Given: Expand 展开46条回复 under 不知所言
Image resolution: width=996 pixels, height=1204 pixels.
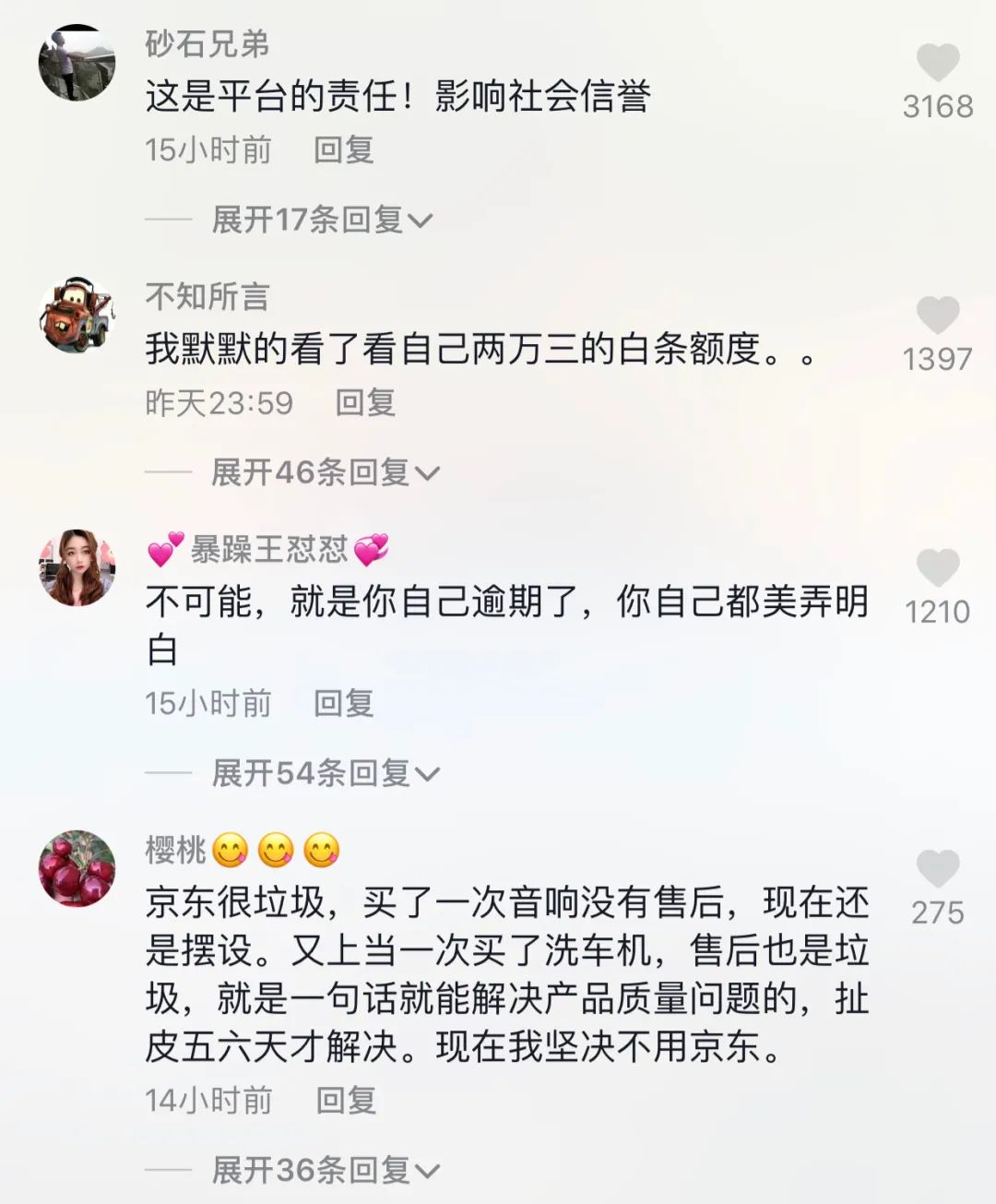Looking at the screenshot, I should [x=325, y=472].
